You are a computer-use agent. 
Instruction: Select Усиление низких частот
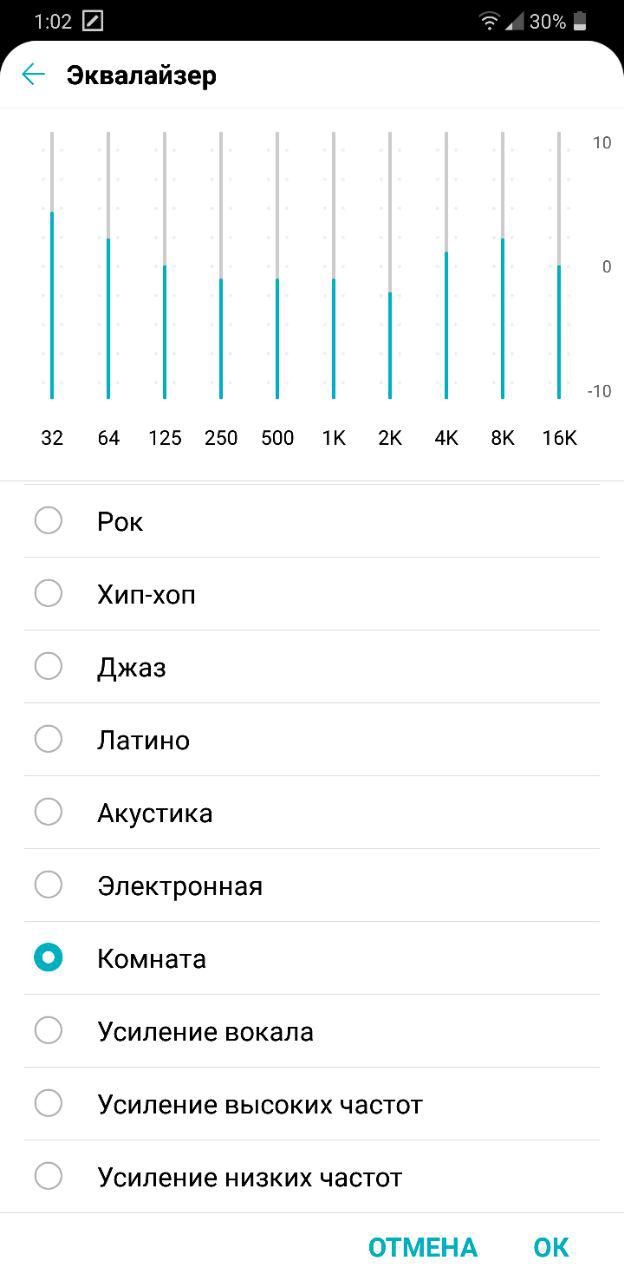pyautogui.click(x=312, y=1177)
